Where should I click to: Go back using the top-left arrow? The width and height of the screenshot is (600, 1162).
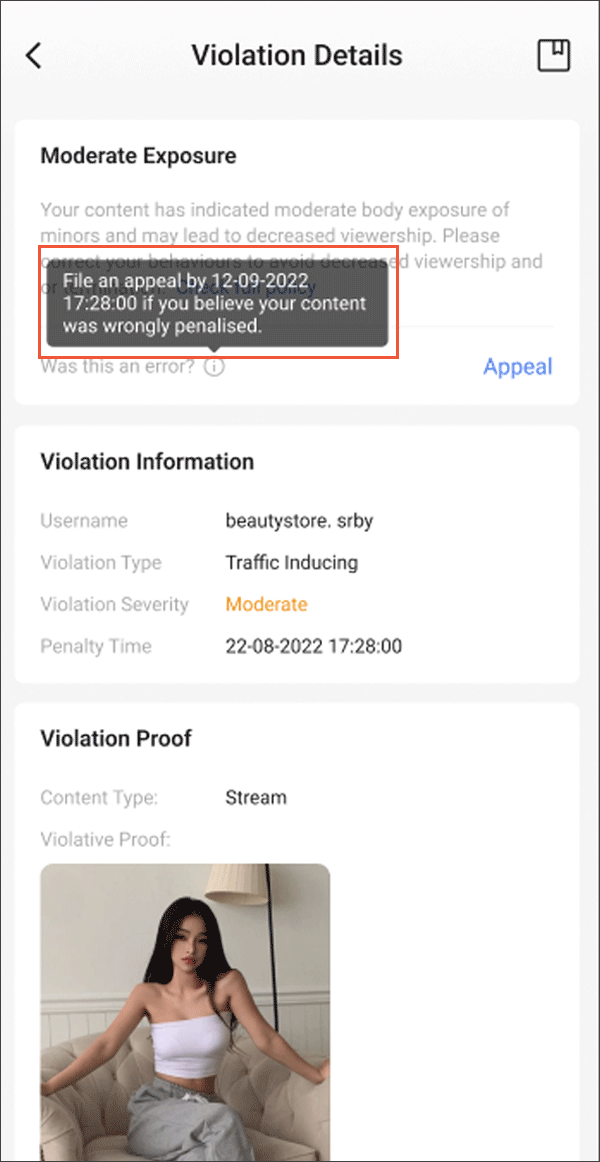34,56
